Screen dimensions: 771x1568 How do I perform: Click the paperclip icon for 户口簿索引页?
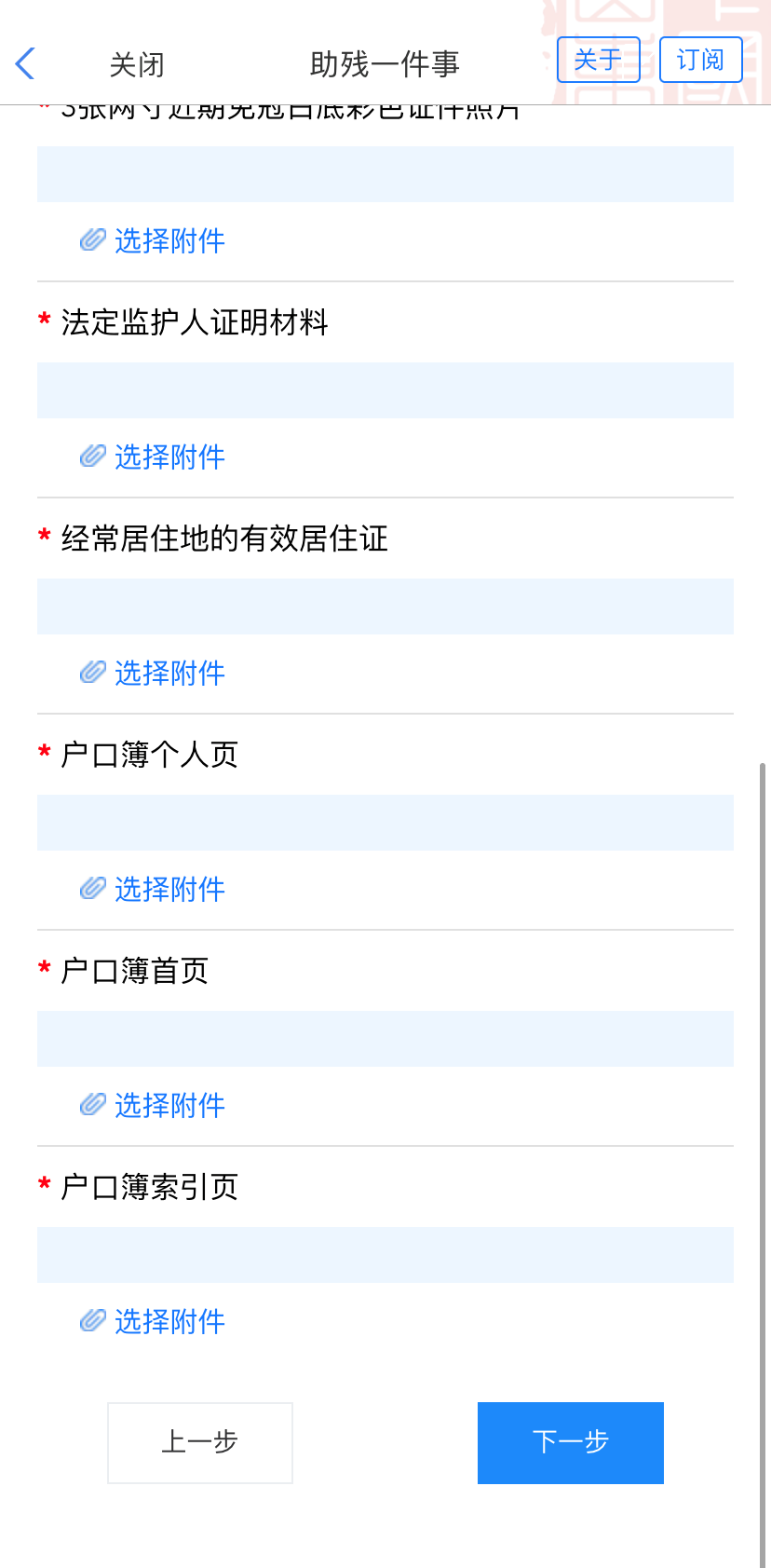coord(91,1321)
